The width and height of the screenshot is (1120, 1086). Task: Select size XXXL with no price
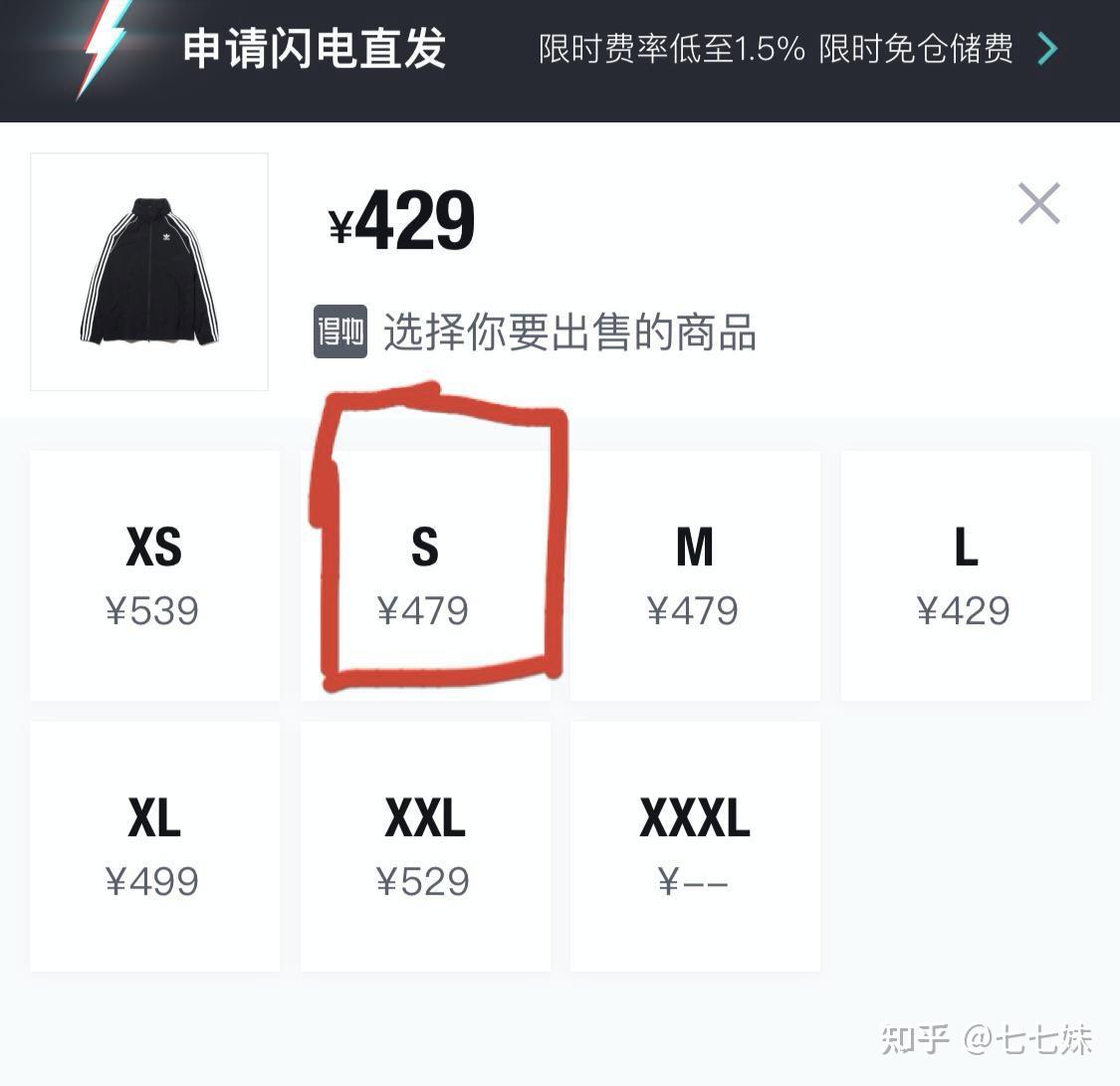tap(695, 846)
